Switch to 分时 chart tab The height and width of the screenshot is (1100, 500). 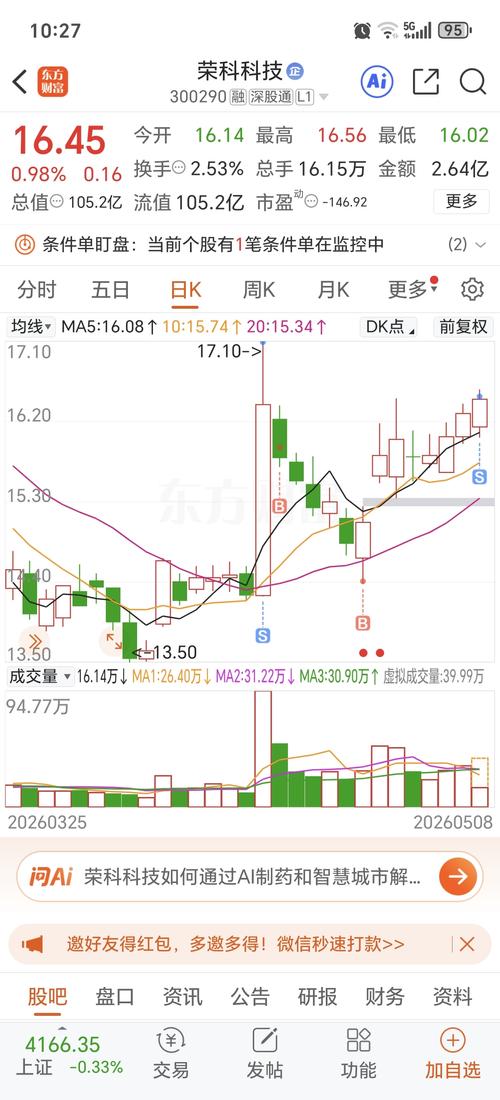(x=36, y=289)
